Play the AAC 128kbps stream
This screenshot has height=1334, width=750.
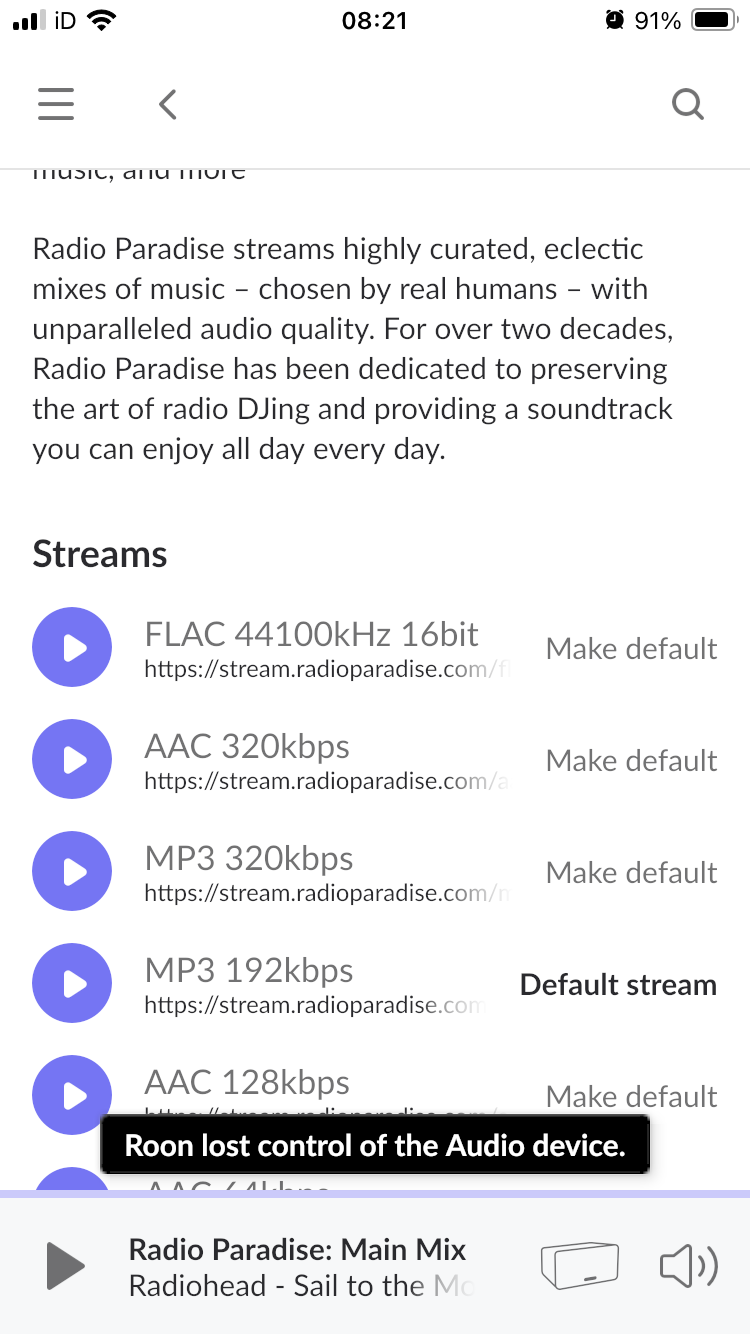[x=72, y=1096]
